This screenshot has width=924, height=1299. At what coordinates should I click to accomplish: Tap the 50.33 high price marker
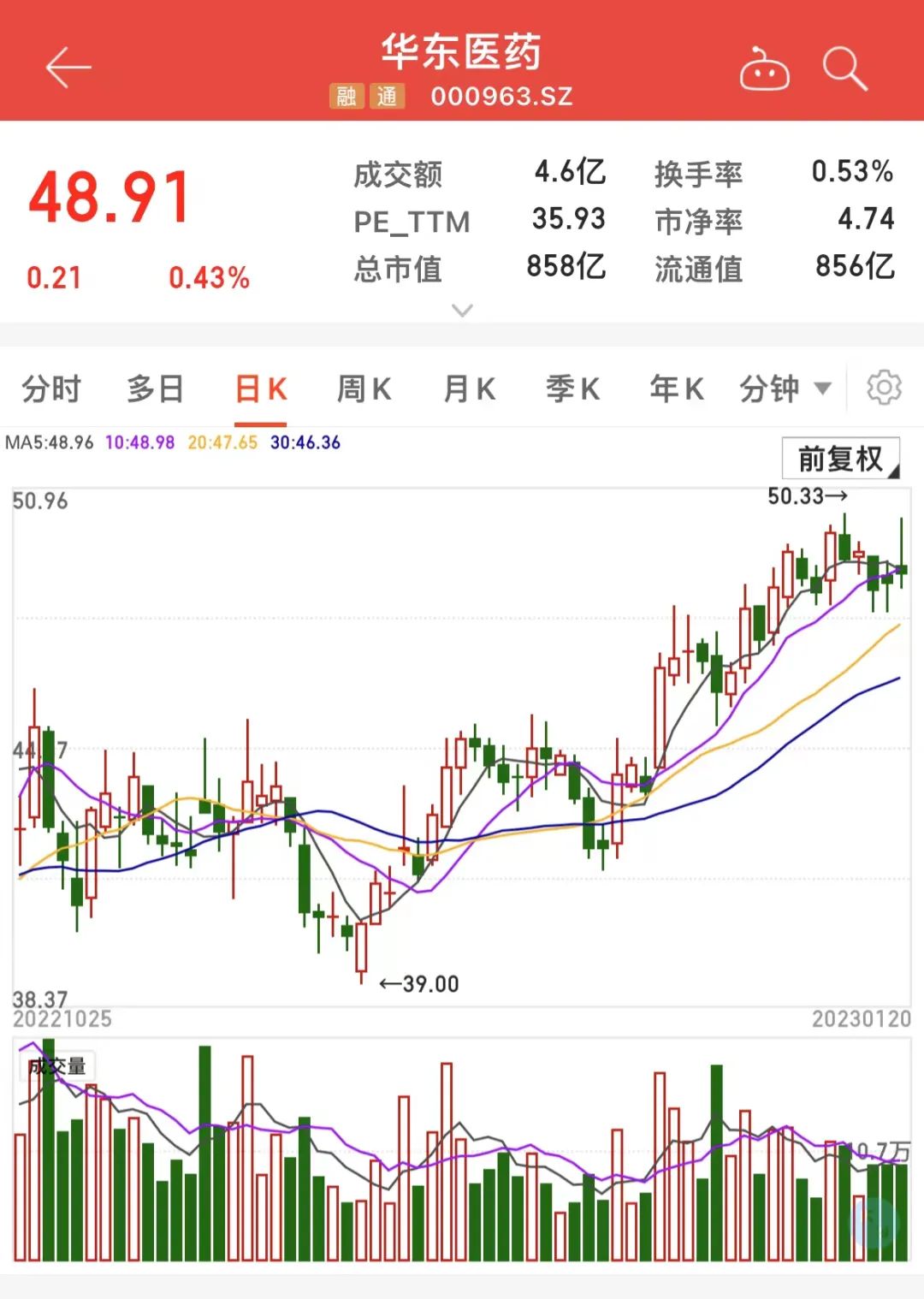805,495
